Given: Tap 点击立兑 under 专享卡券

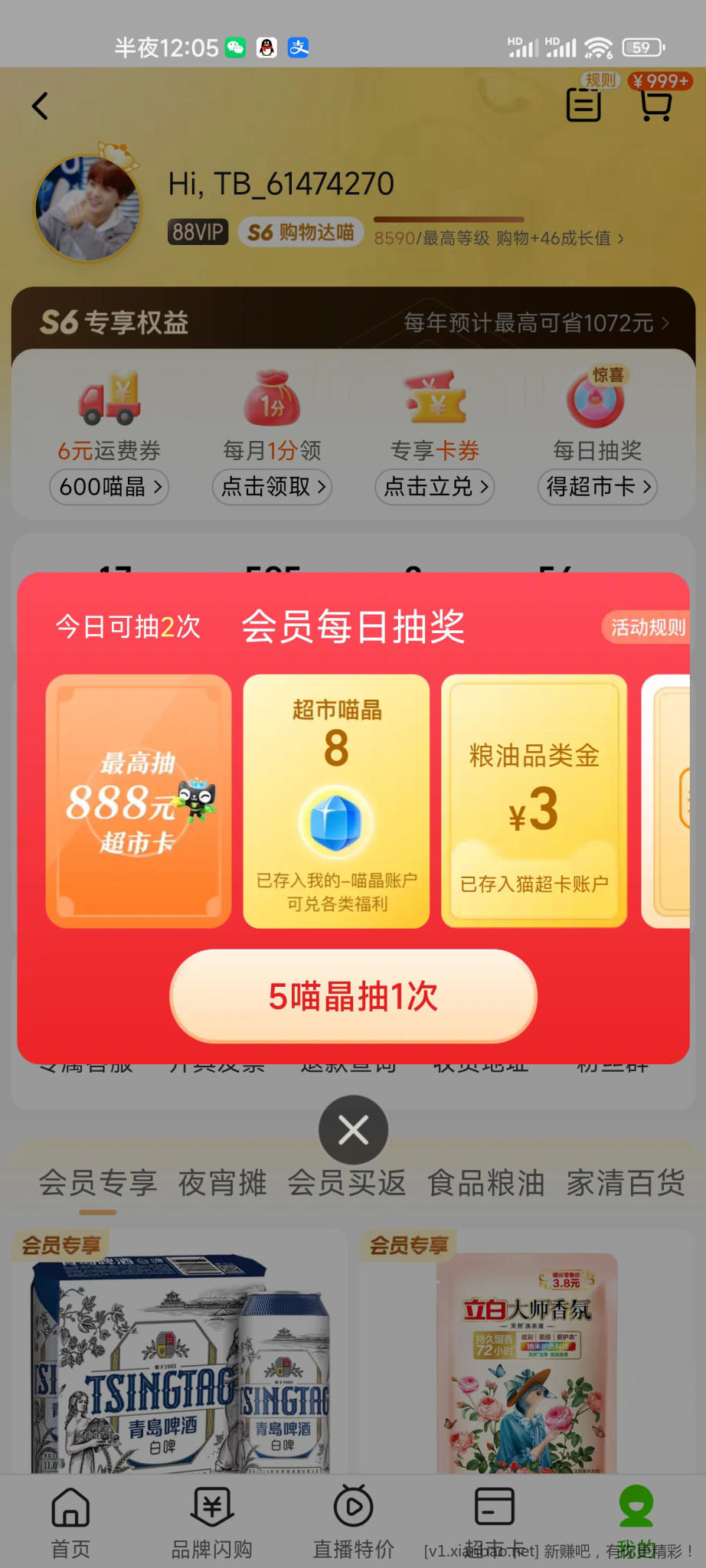Looking at the screenshot, I should click(434, 487).
